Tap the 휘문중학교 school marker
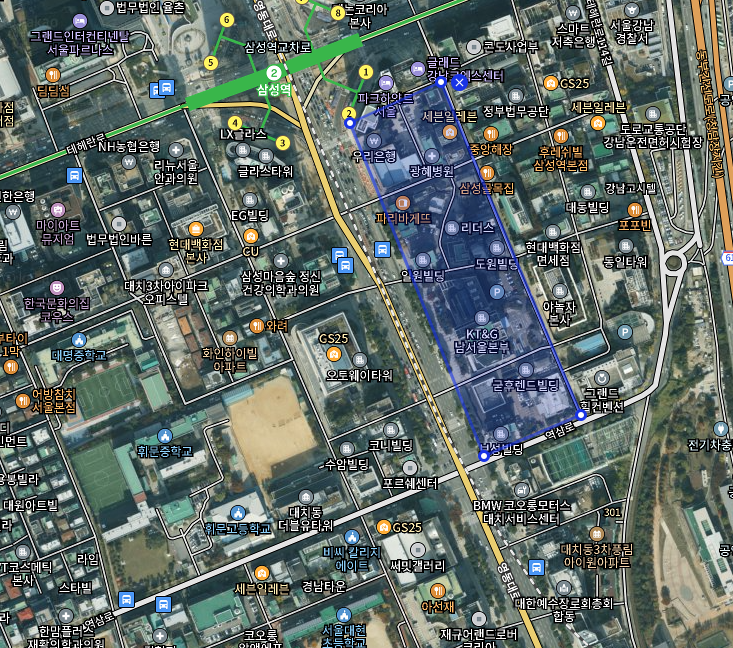This screenshot has height=648, width=733. click(x=165, y=435)
